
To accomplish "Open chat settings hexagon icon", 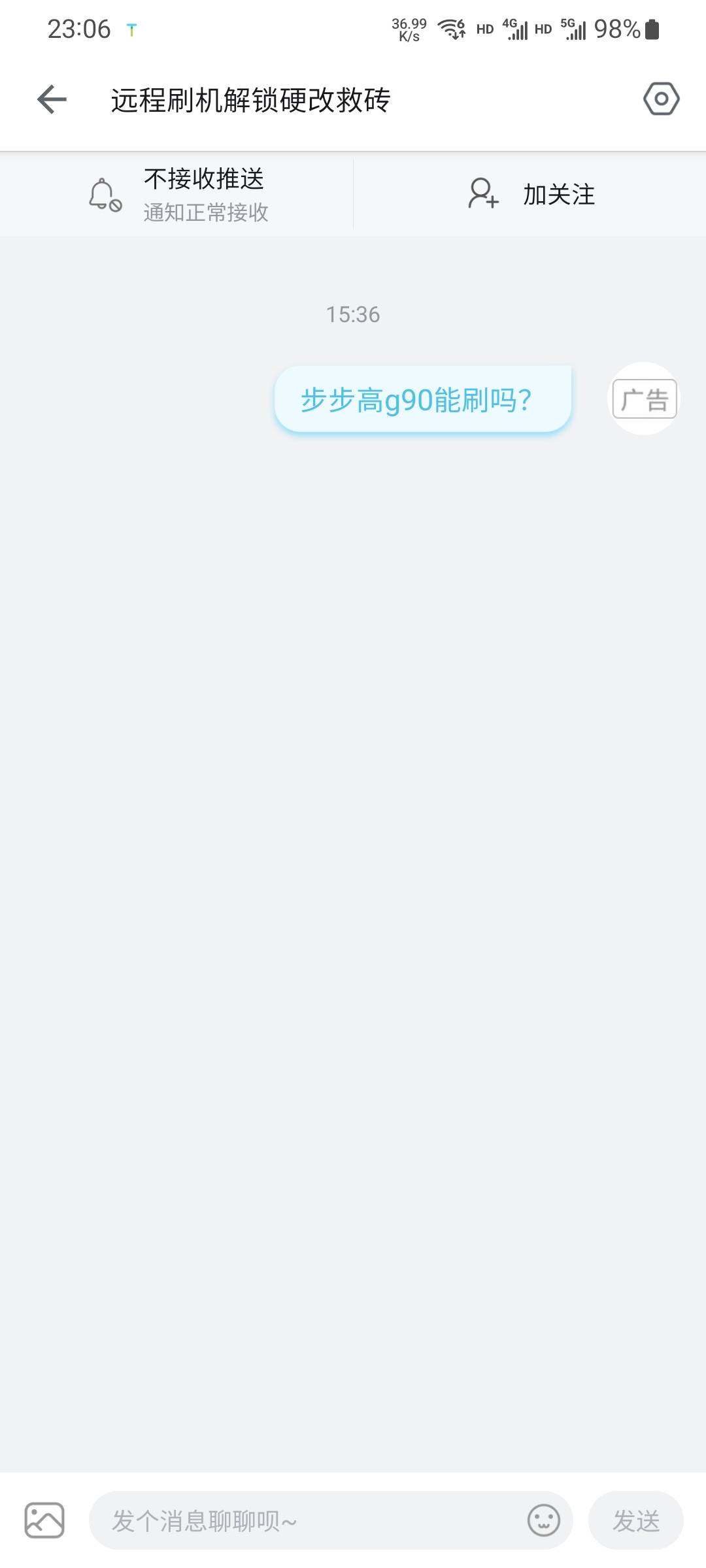I will [661, 99].
